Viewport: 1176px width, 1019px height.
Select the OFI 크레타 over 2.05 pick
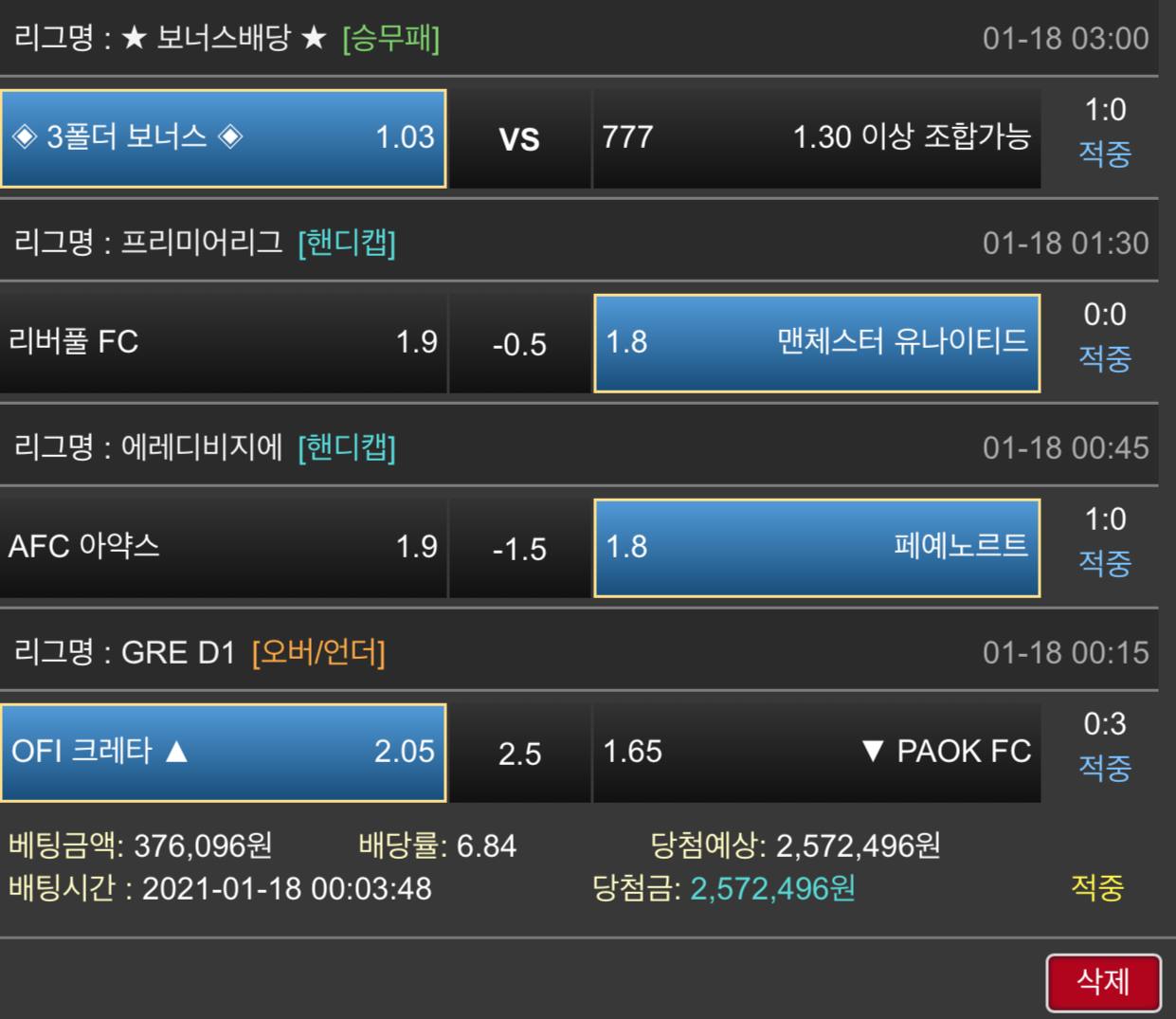224,753
